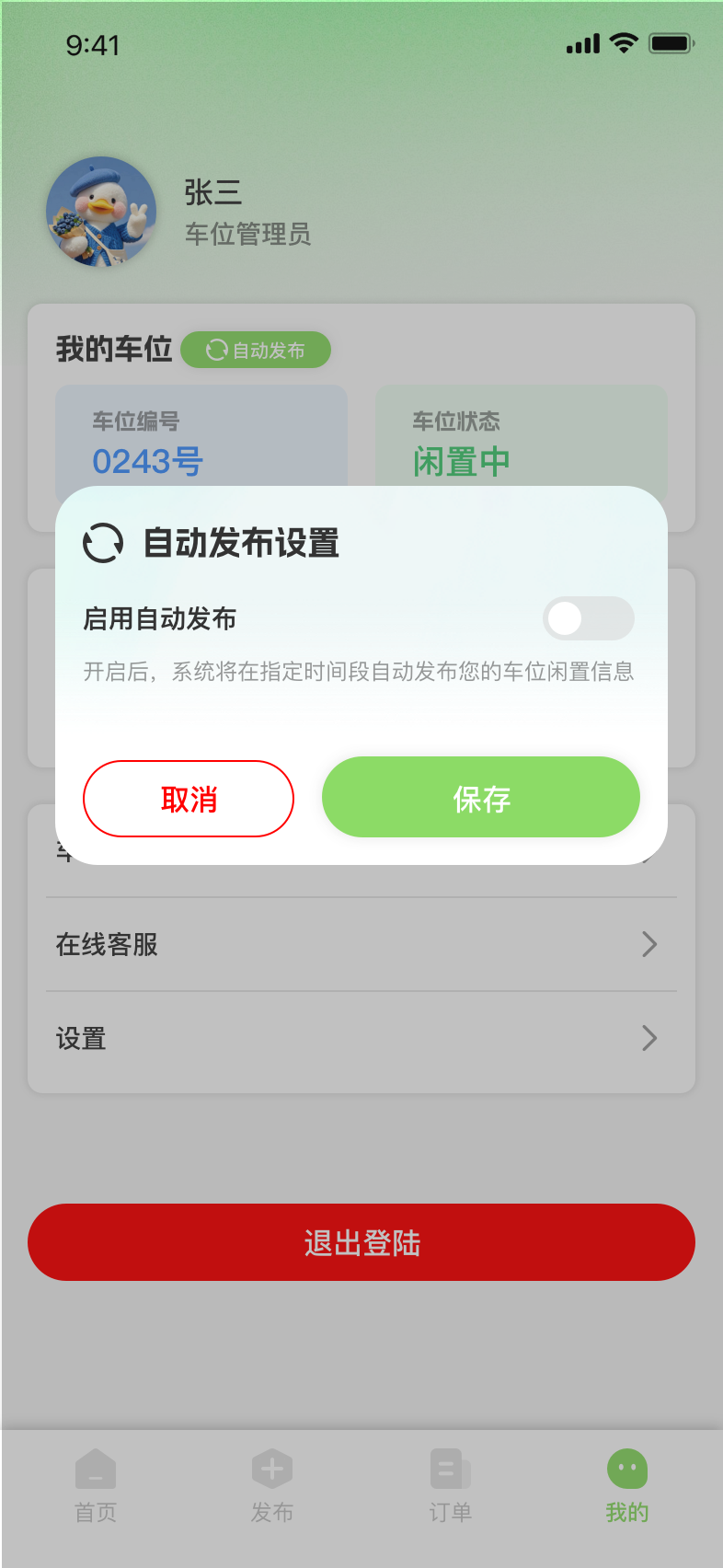Enable the 启用自动发布 switch
The width and height of the screenshot is (723, 1568).
588,618
